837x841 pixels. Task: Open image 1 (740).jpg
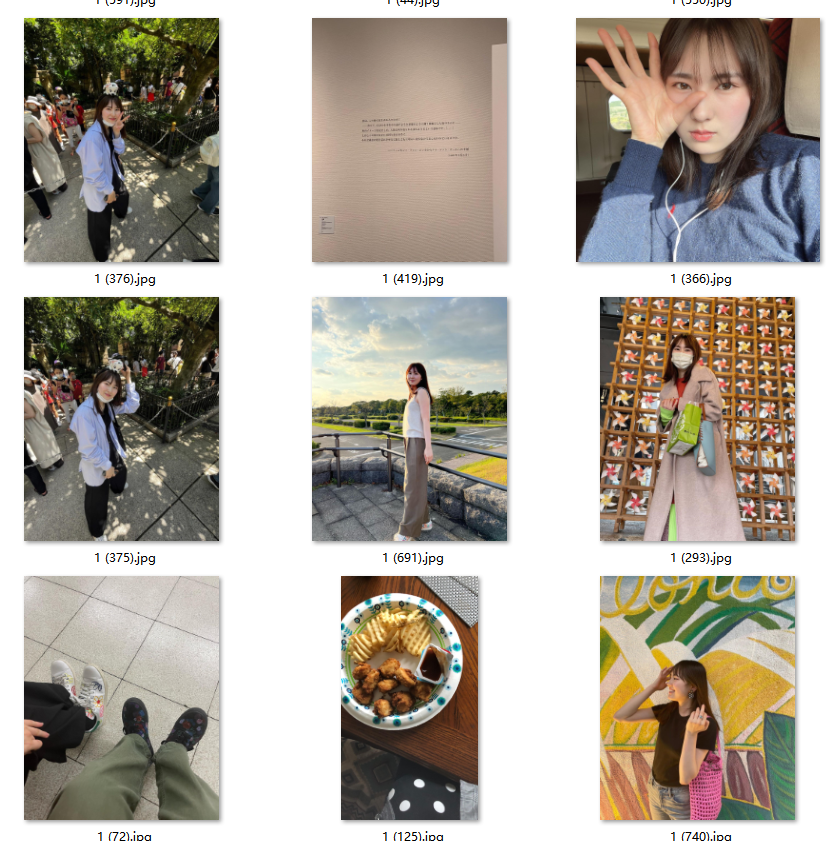[x=697, y=698]
